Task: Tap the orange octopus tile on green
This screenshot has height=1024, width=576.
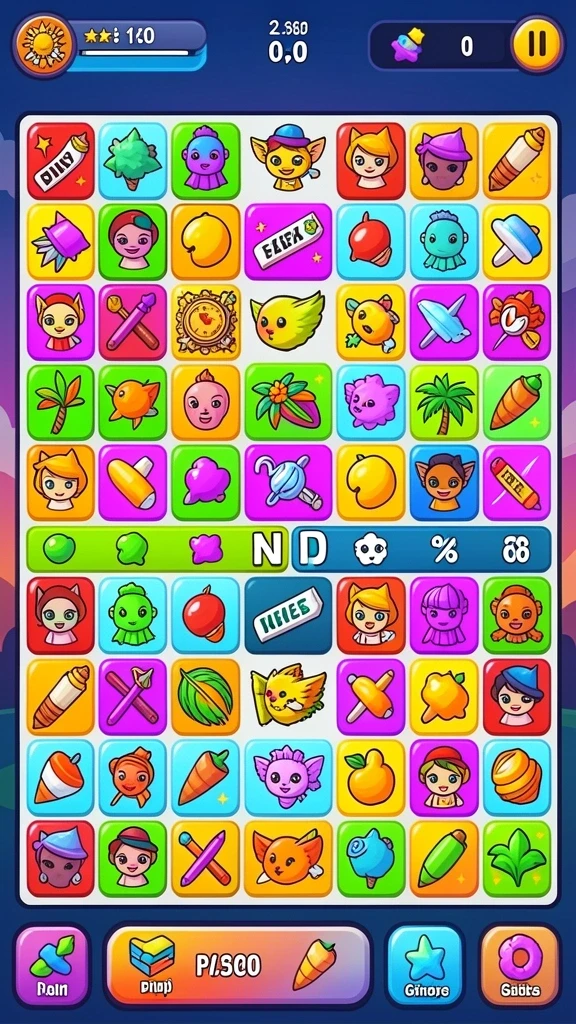Action: click(517, 616)
